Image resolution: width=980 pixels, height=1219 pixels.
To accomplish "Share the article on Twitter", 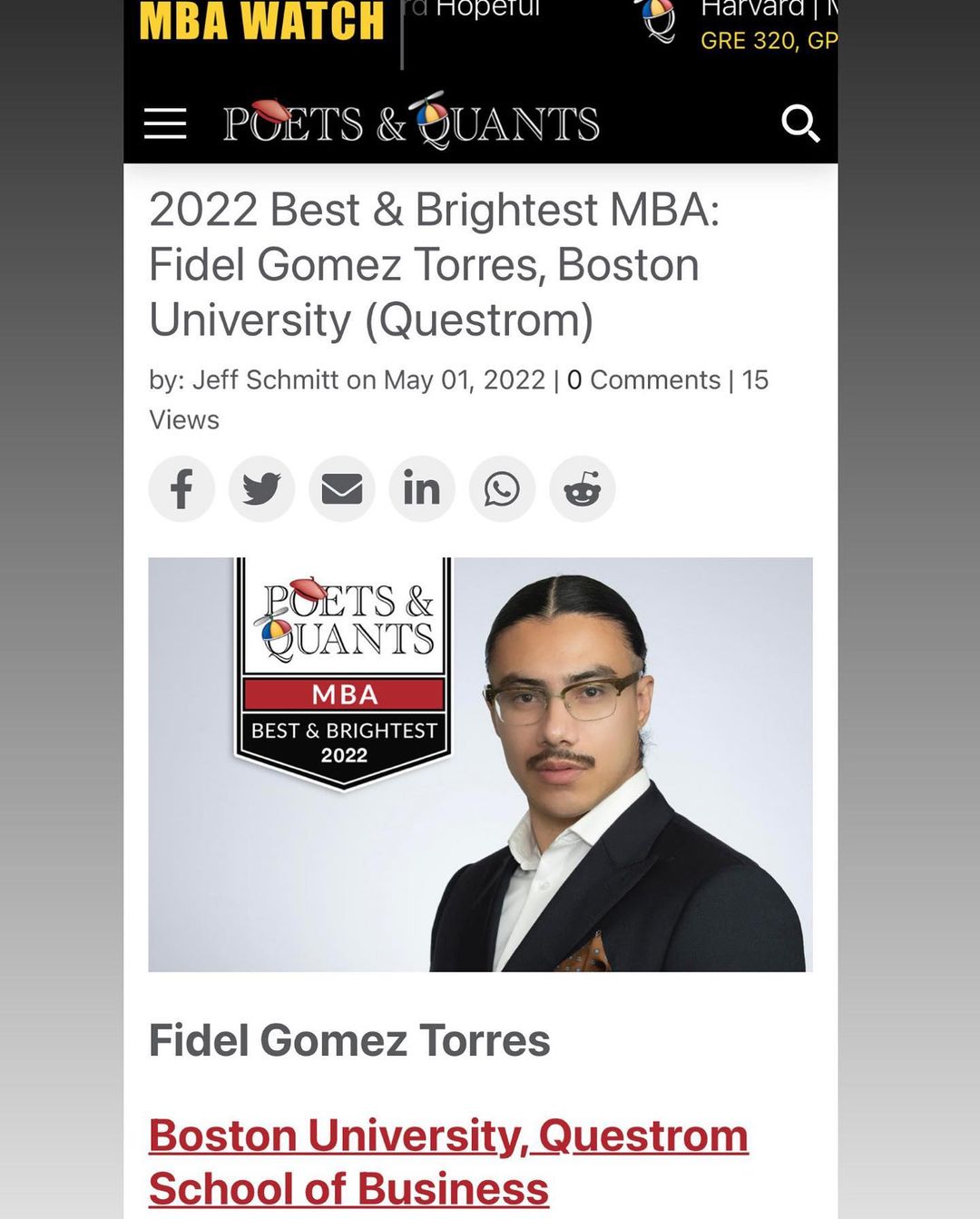I will [261, 489].
